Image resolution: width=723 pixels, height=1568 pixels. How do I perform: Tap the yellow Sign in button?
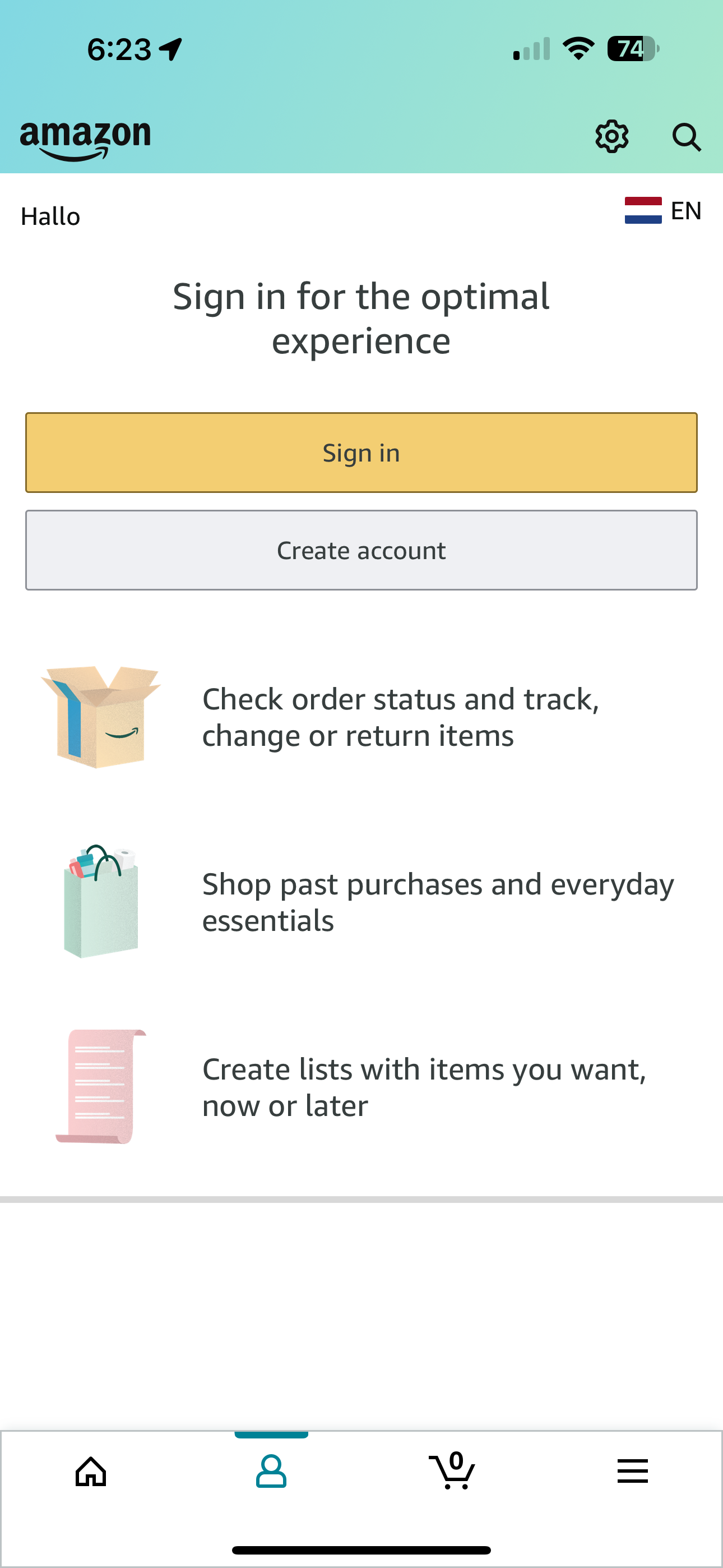pos(361,453)
